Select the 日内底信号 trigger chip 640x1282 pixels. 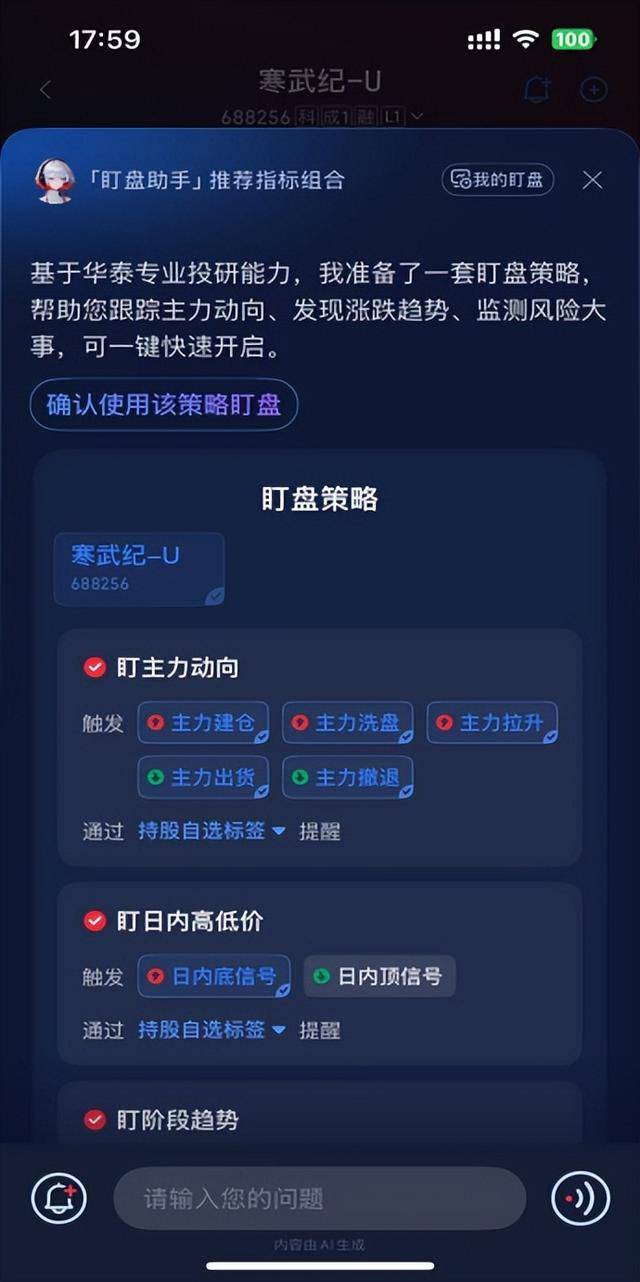(213, 976)
